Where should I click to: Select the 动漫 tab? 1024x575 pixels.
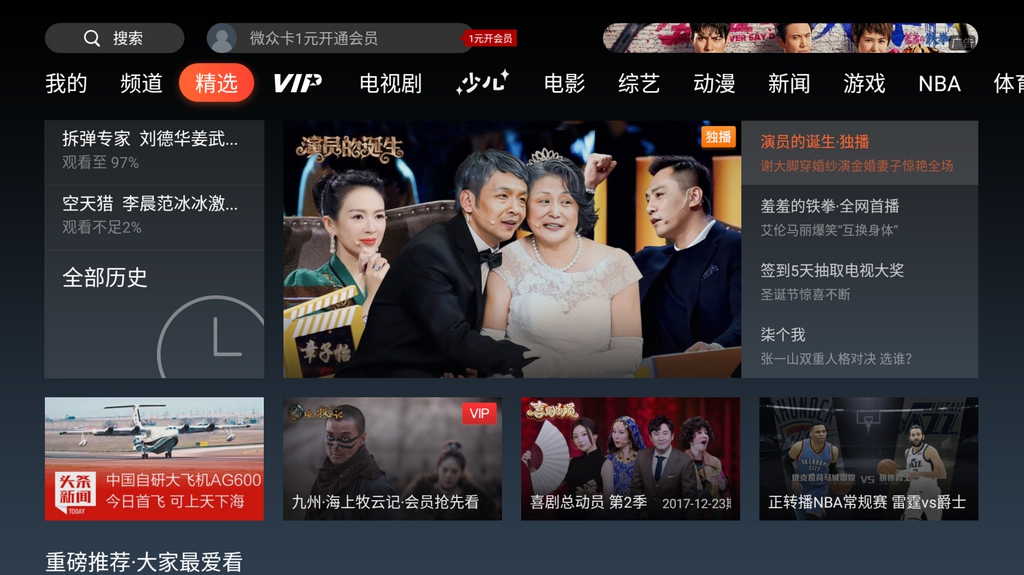[x=714, y=83]
